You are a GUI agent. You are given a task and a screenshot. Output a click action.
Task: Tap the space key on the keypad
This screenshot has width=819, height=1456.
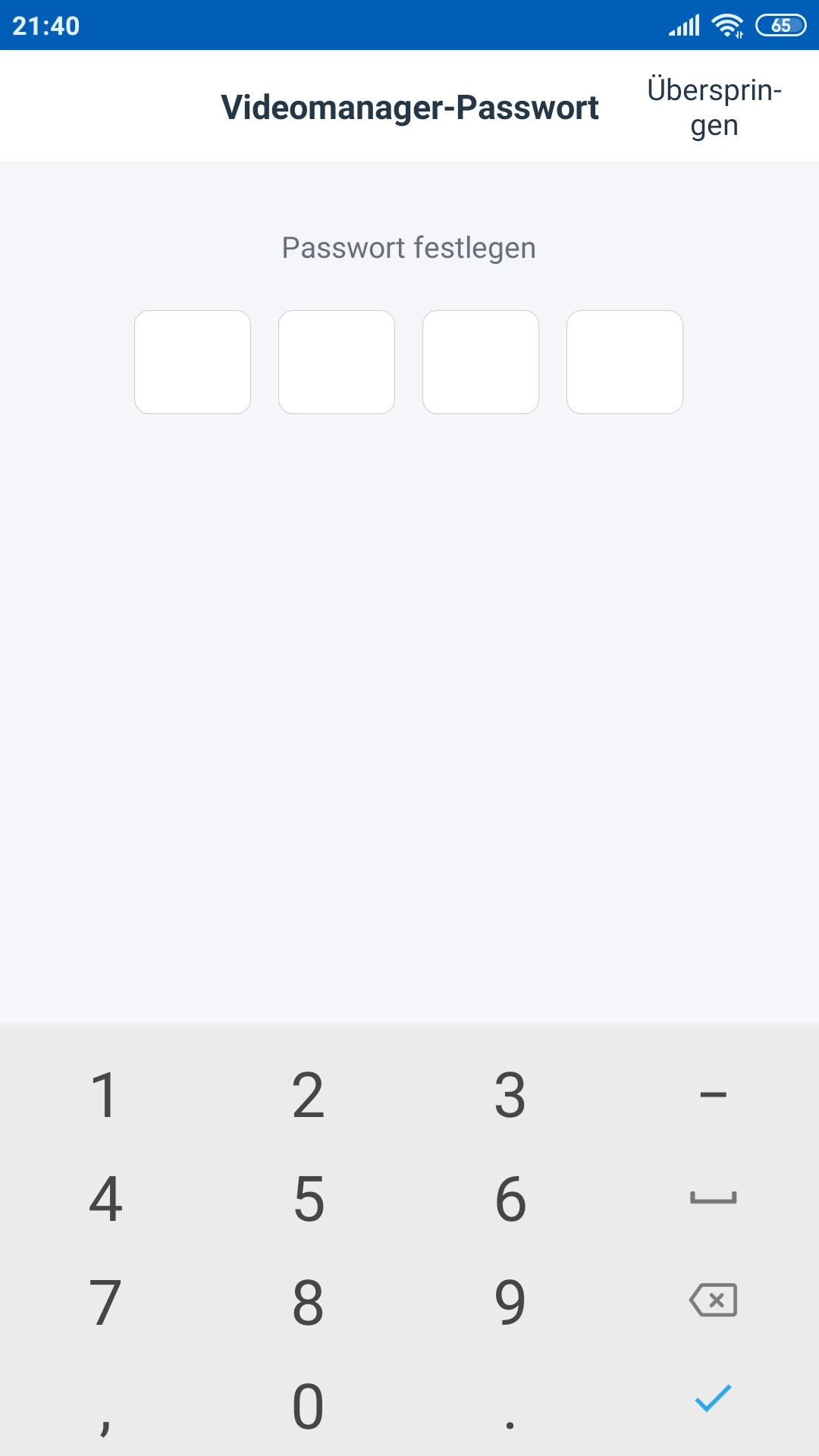point(713,1198)
